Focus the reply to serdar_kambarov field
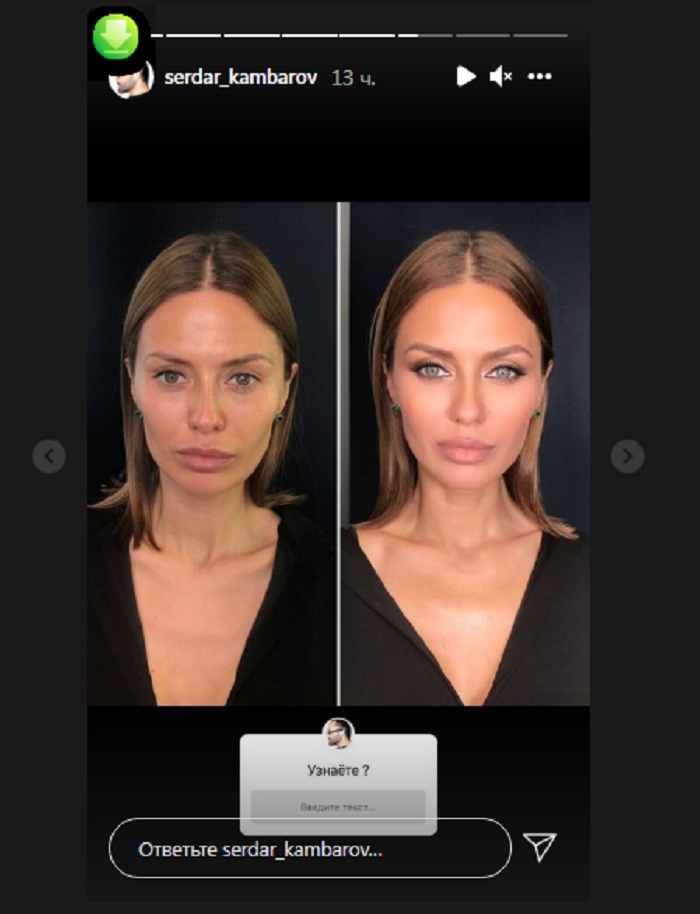This screenshot has height=914, width=700. [x=310, y=849]
